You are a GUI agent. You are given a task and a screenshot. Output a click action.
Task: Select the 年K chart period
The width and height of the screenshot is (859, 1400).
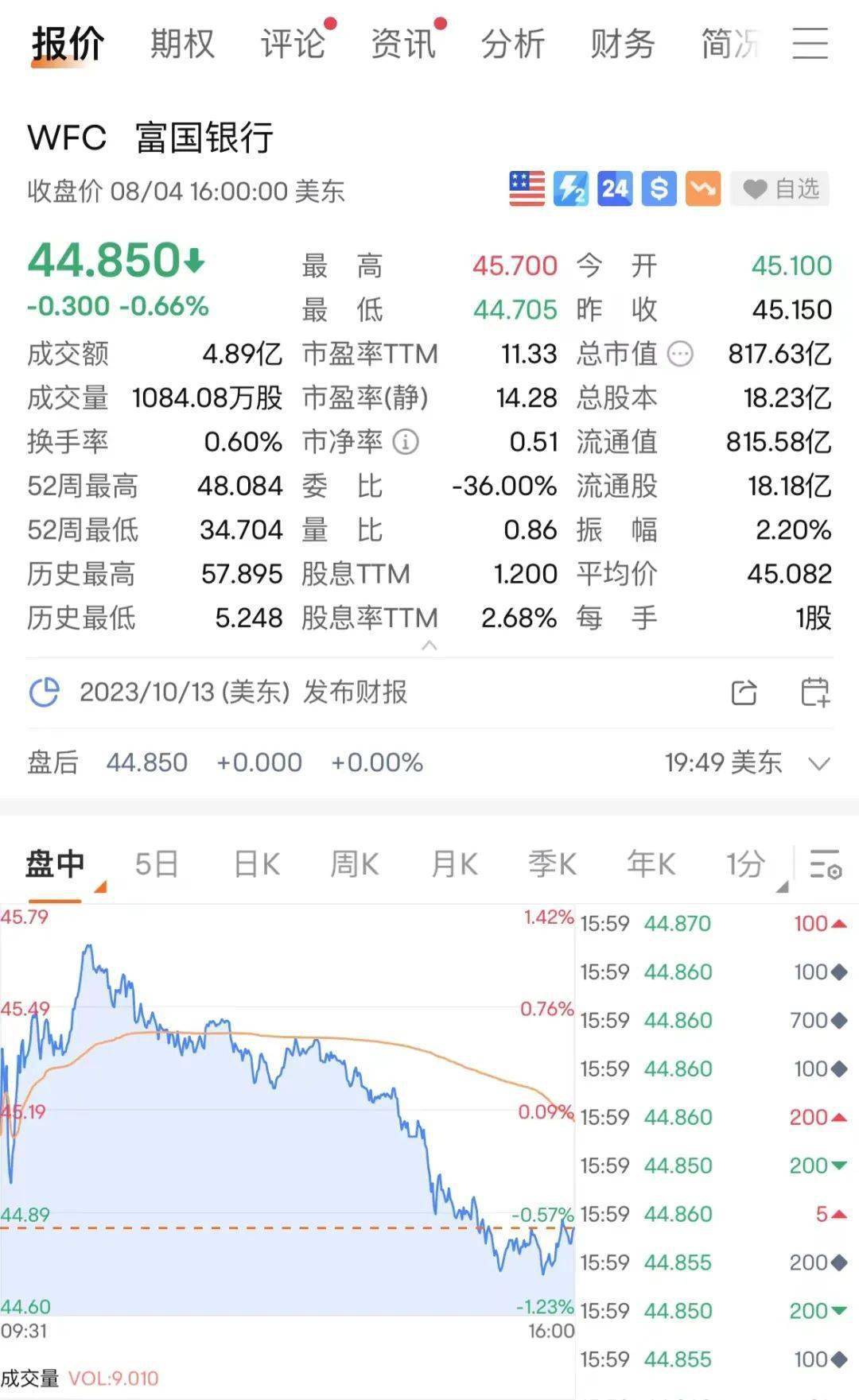651,863
